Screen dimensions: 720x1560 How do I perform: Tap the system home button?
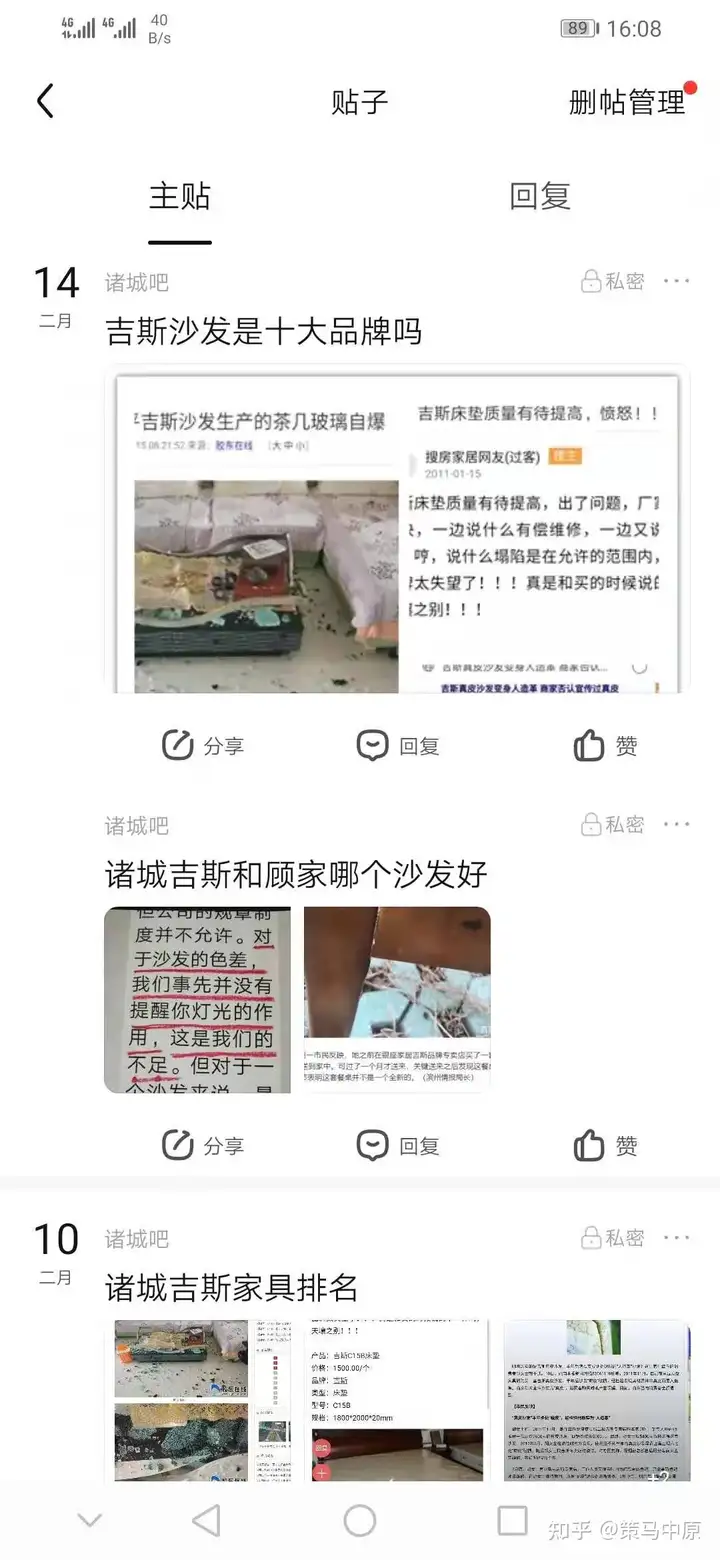pyautogui.click(x=360, y=1521)
